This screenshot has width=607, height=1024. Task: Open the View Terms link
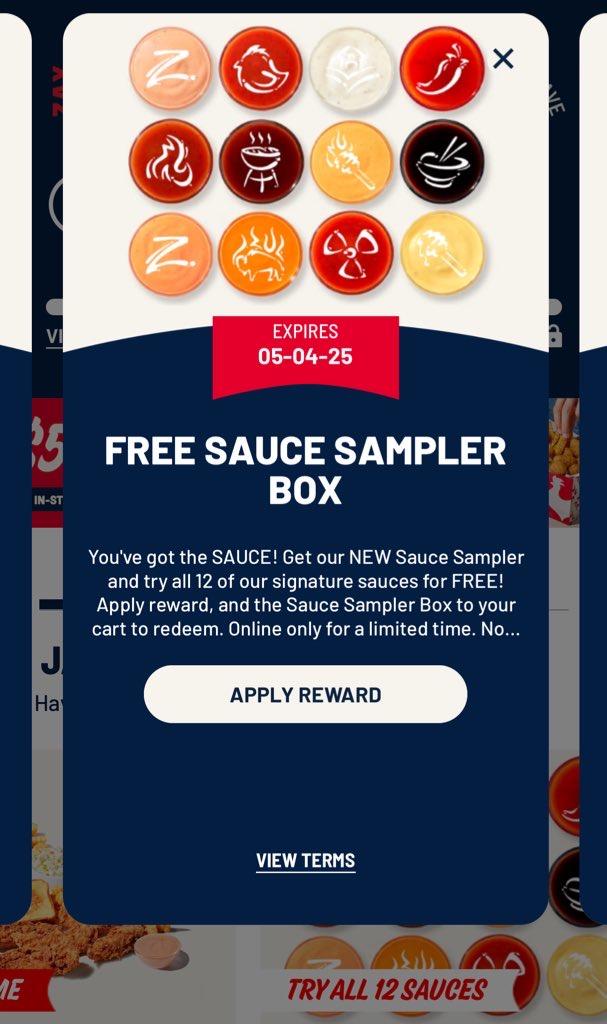coord(305,861)
